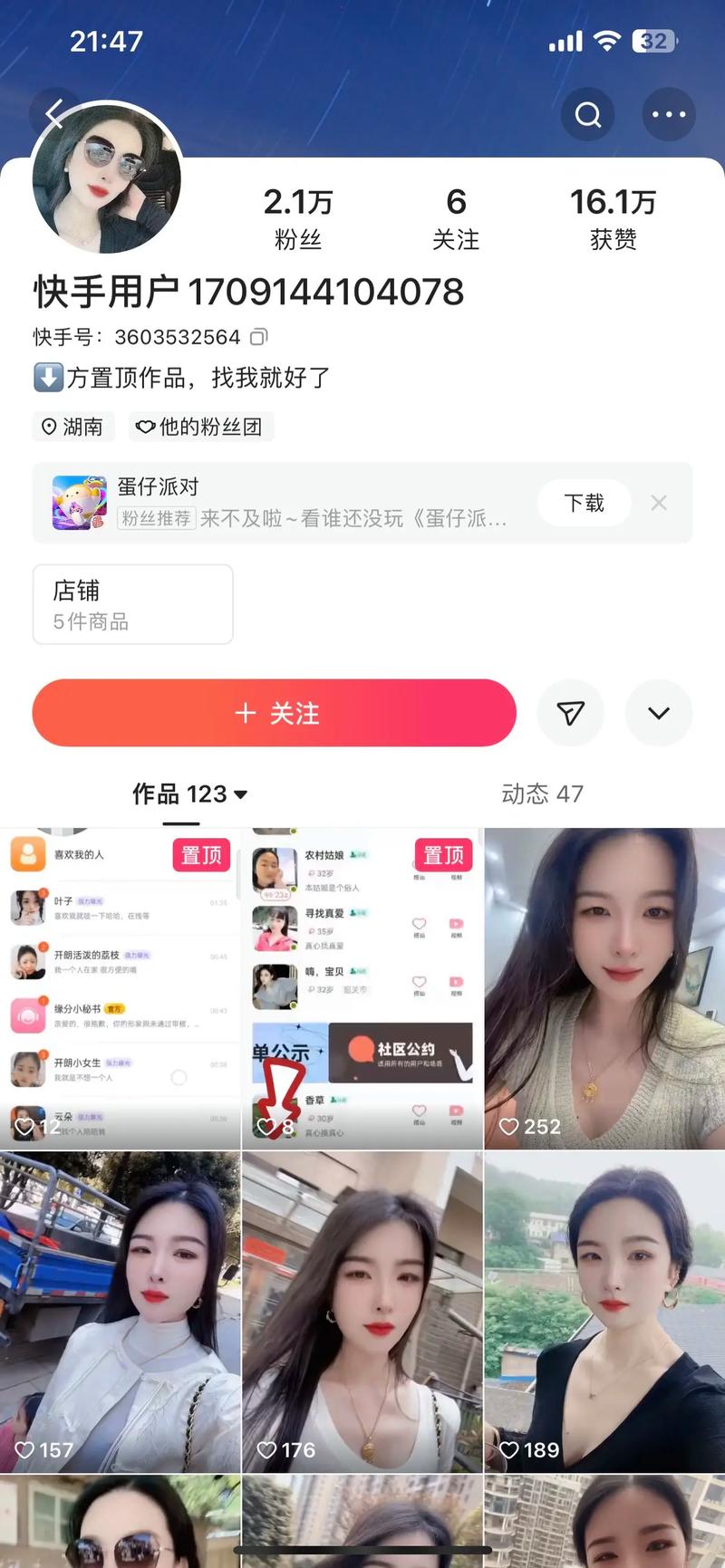Image resolution: width=725 pixels, height=1568 pixels.
Task: Open the 作品 sorting dropdown arrow
Action: click(239, 794)
